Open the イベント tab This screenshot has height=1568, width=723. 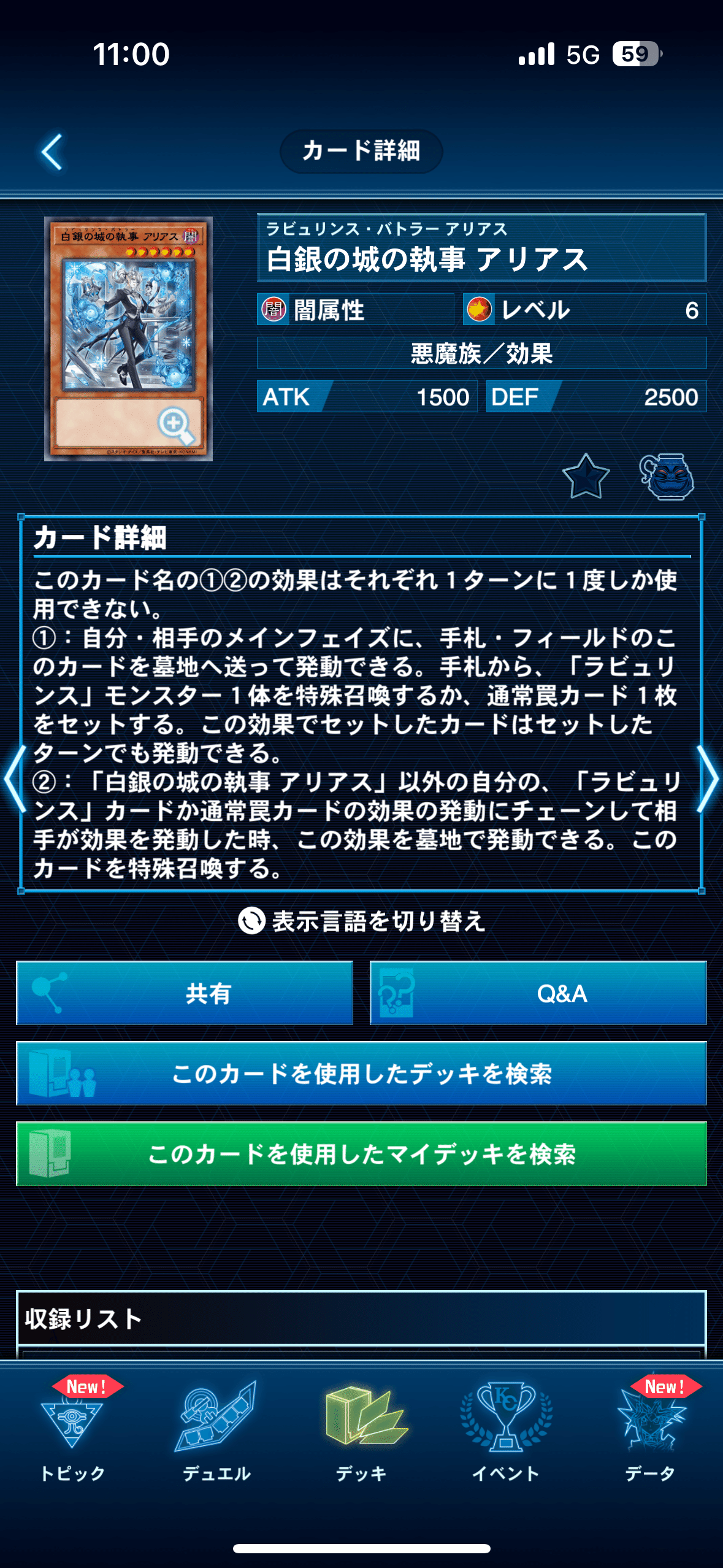(x=506, y=1431)
